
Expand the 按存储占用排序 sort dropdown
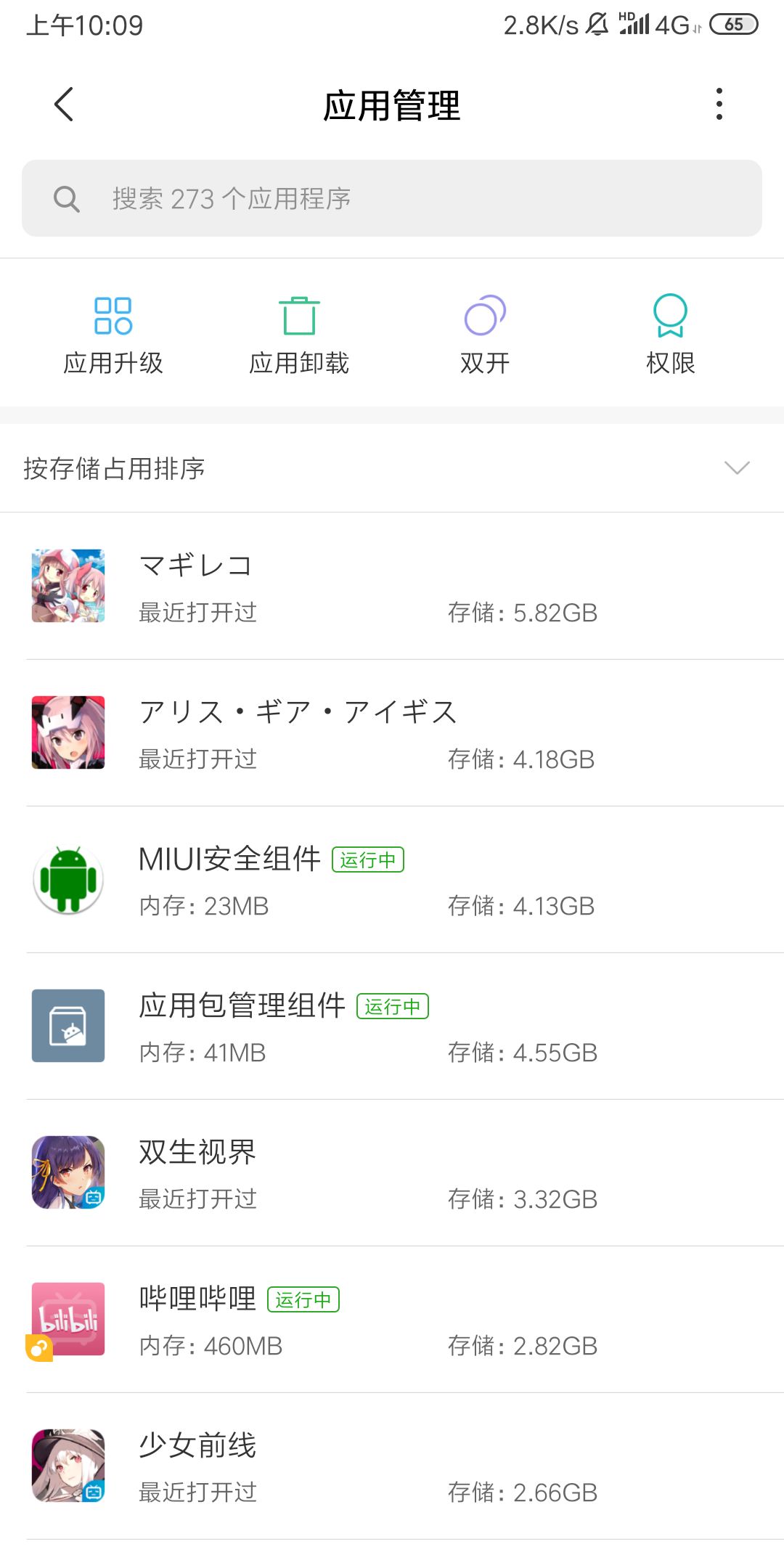[392, 468]
